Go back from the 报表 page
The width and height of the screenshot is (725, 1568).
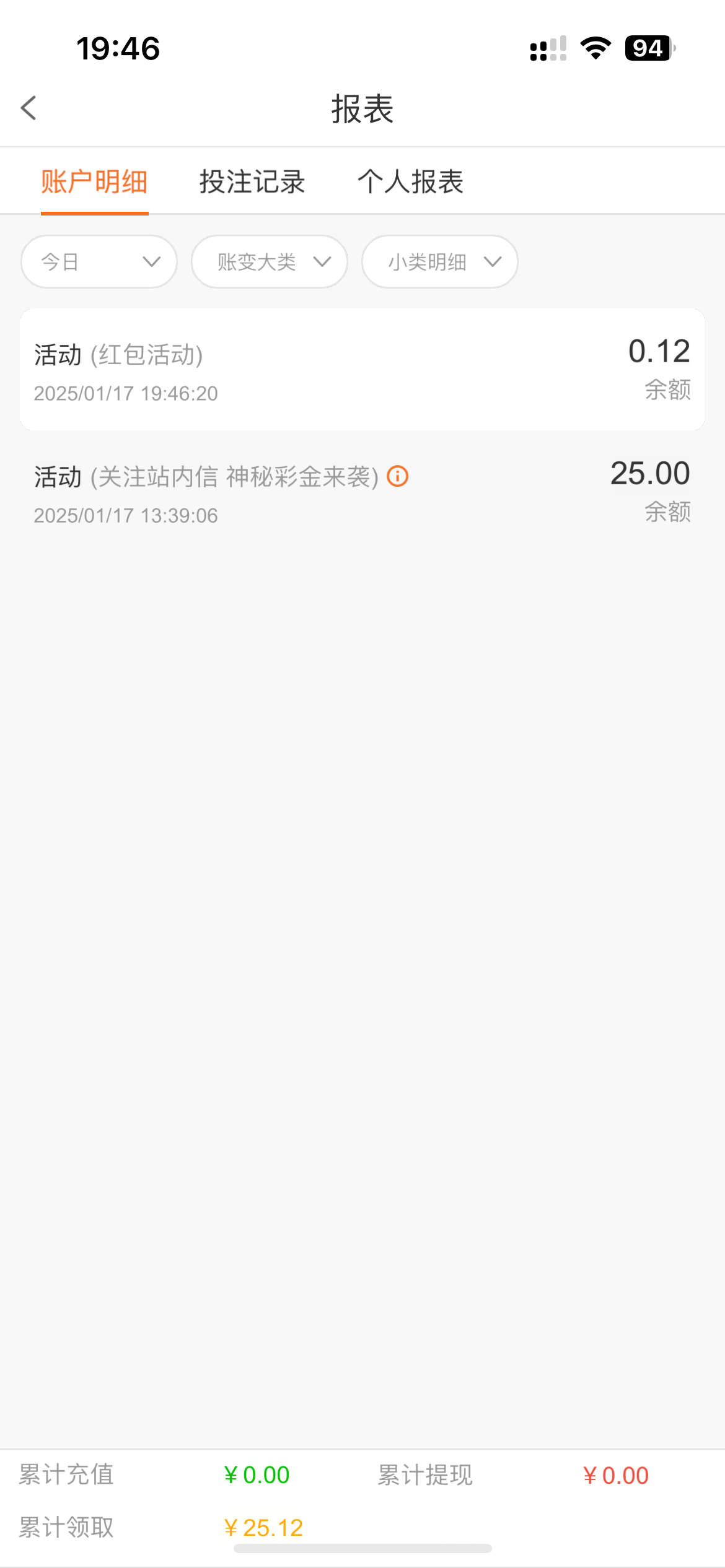click(29, 108)
